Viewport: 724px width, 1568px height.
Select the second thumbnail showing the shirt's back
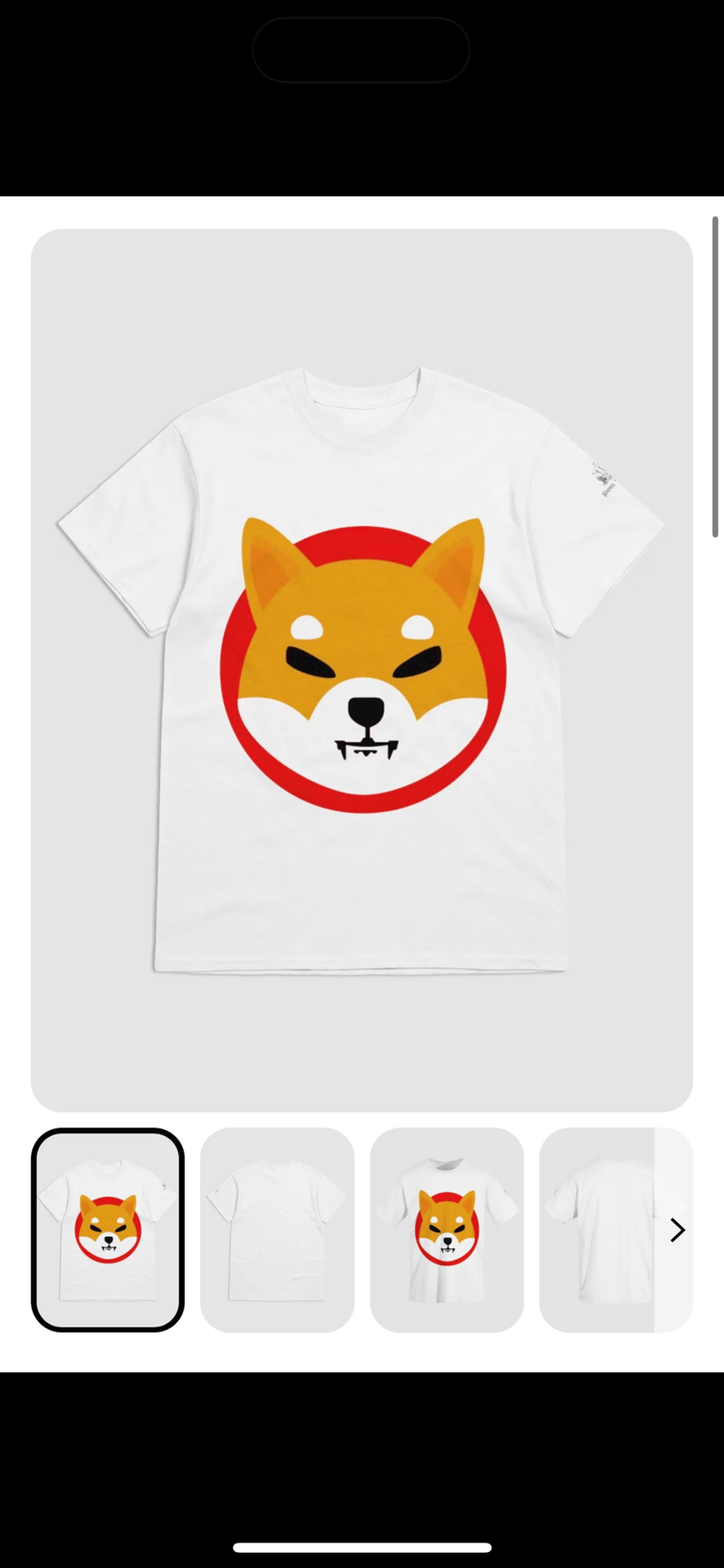277,1230
